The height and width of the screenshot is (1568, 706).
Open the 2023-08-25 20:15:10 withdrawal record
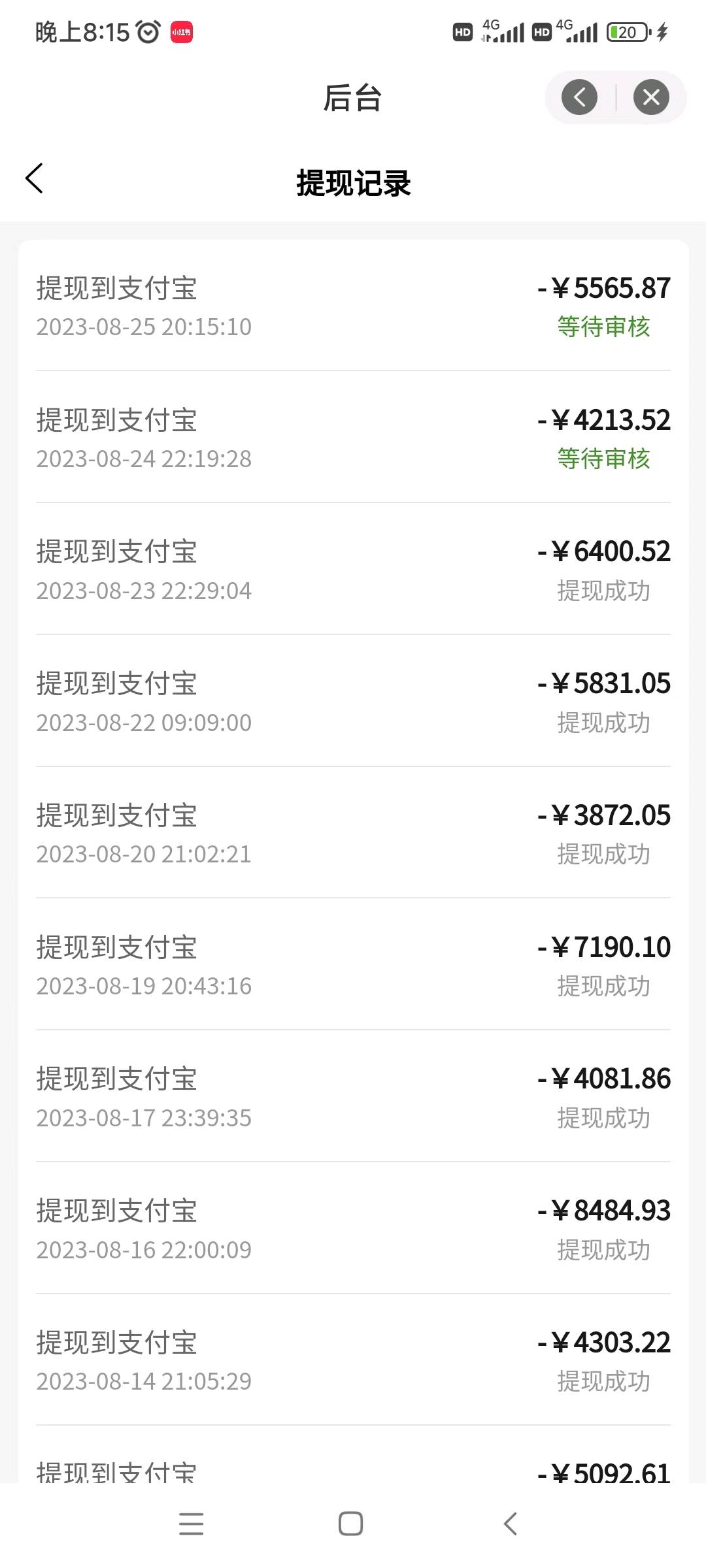click(x=353, y=306)
